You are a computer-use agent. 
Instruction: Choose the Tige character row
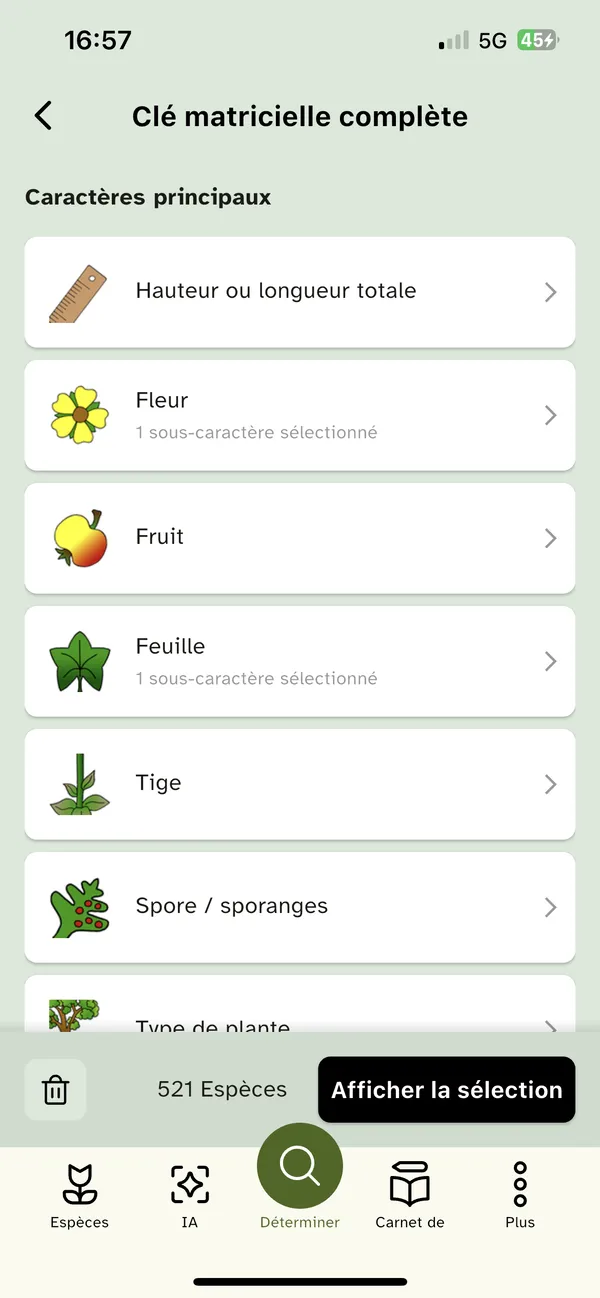coord(300,784)
